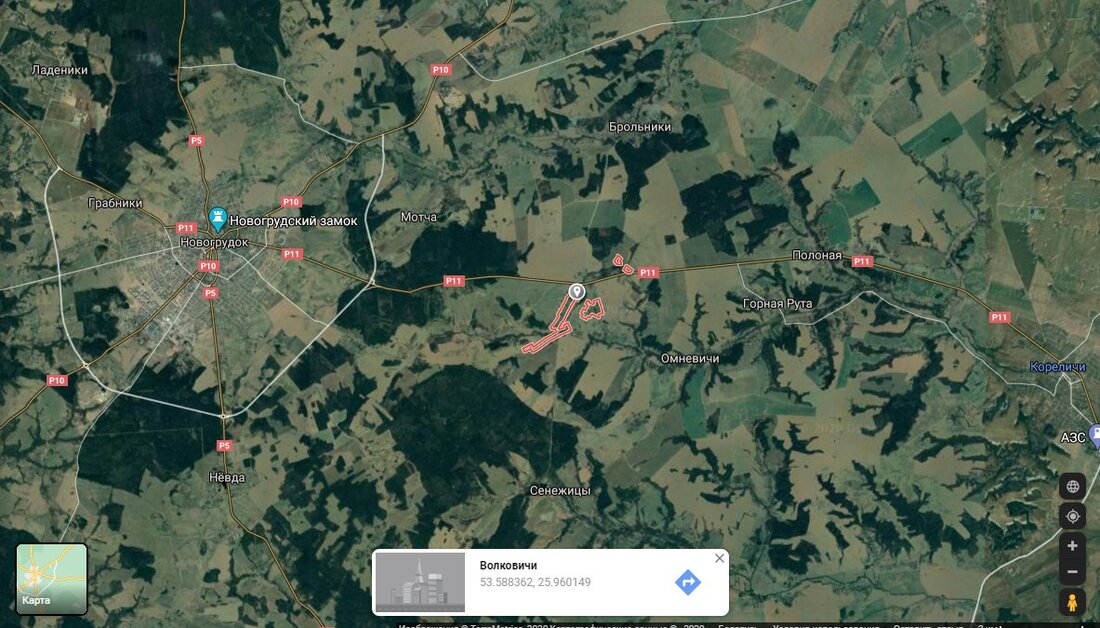The image size is (1100, 628).
Task: Show my current location
Action: pos(1072,516)
